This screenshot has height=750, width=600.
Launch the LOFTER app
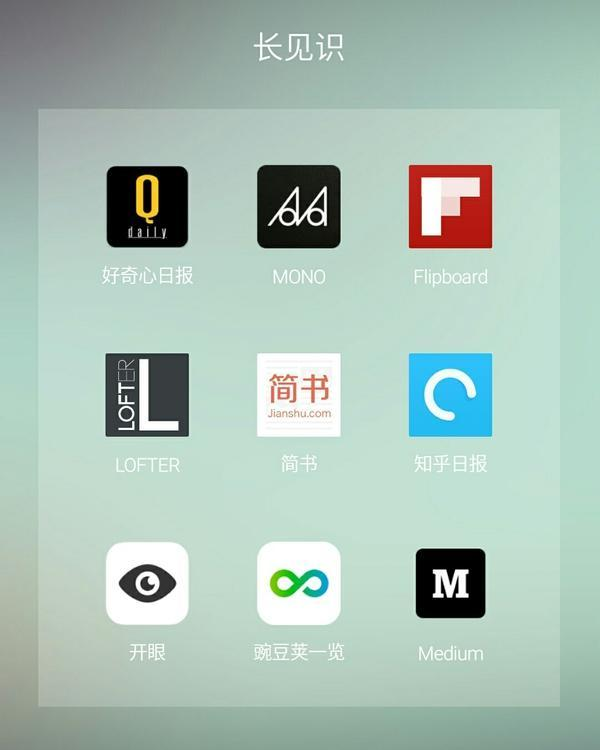pos(147,395)
